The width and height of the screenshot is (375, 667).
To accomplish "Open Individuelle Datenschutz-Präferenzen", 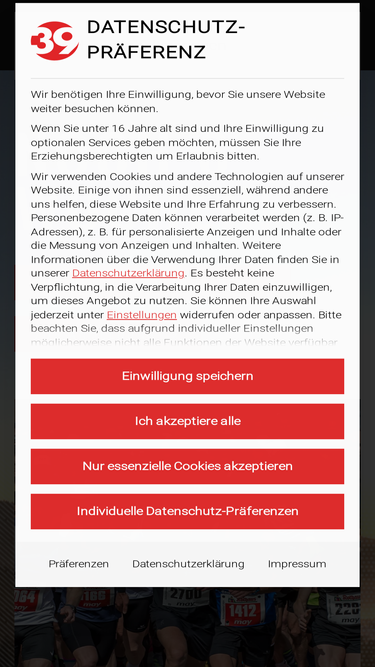I will pyautogui.click(x=188, y=511).
